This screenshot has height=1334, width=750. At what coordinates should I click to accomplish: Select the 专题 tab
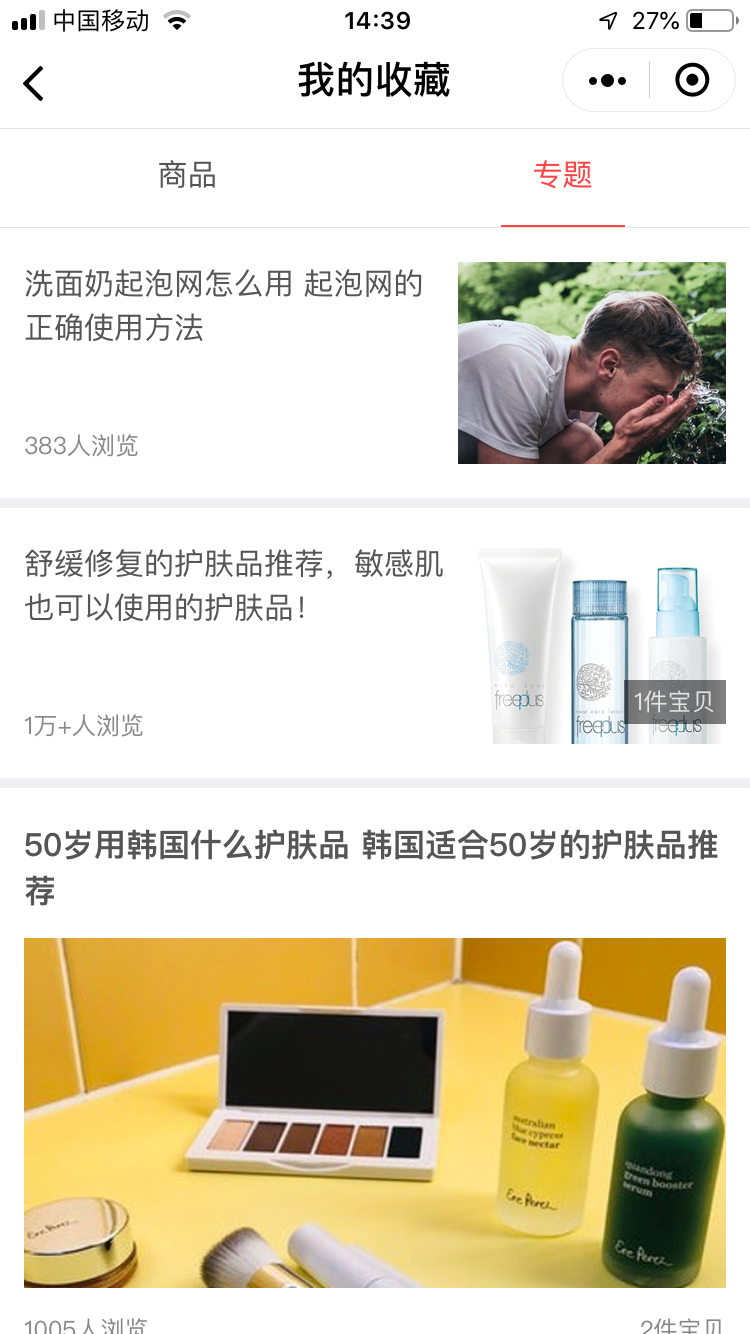(562, 176)
